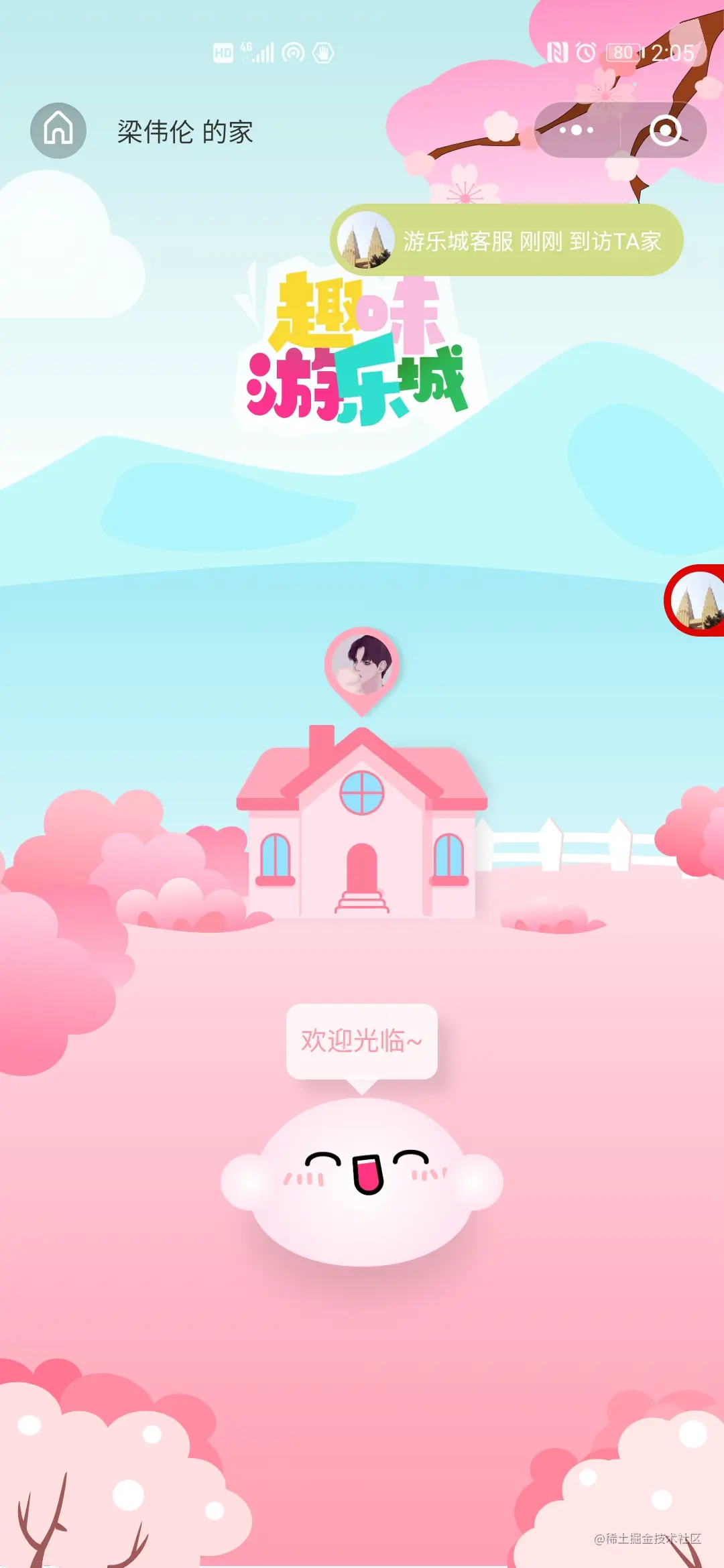This screenshot has width=724, height=1568.
Task: Open the mini program more options menu
Action: point(577,130)
